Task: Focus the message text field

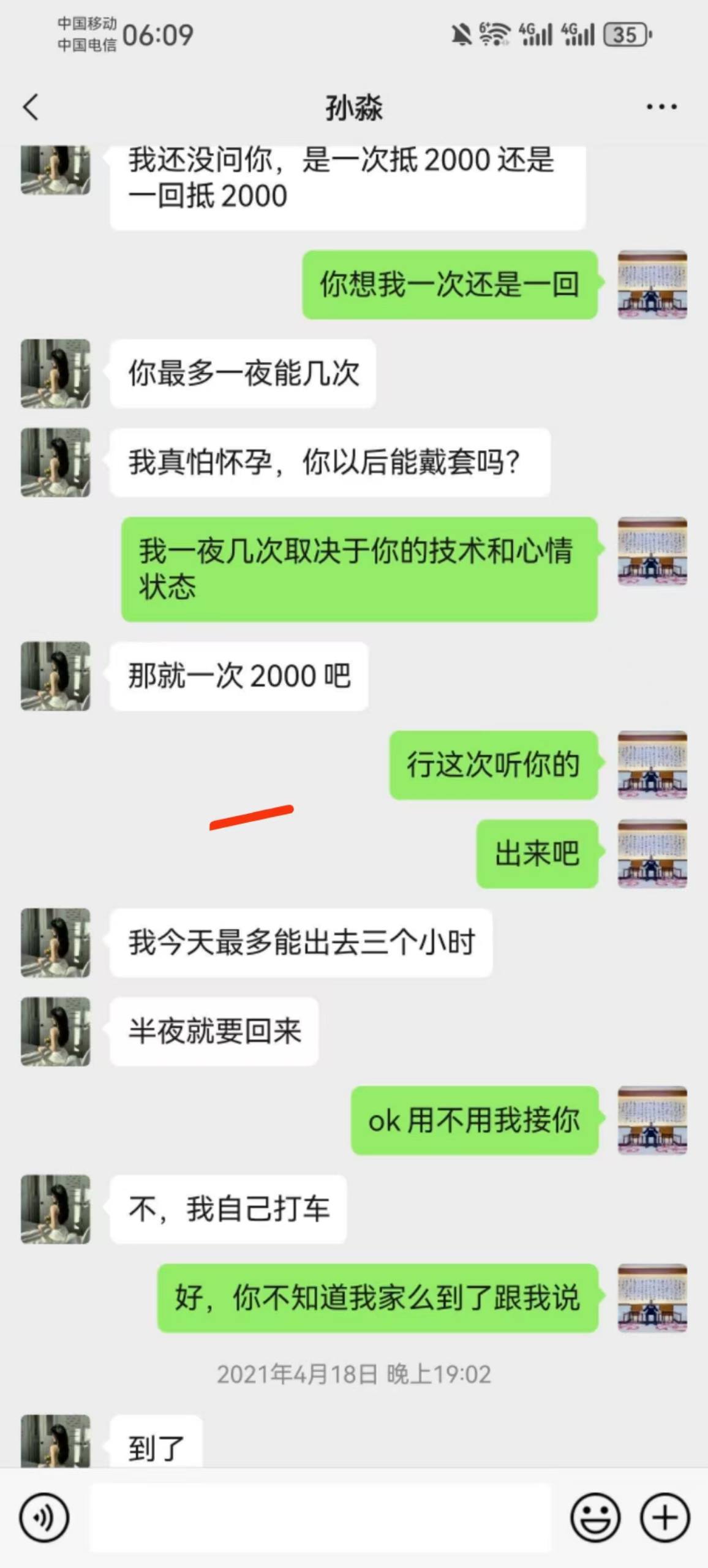Action: [320, 1518]
